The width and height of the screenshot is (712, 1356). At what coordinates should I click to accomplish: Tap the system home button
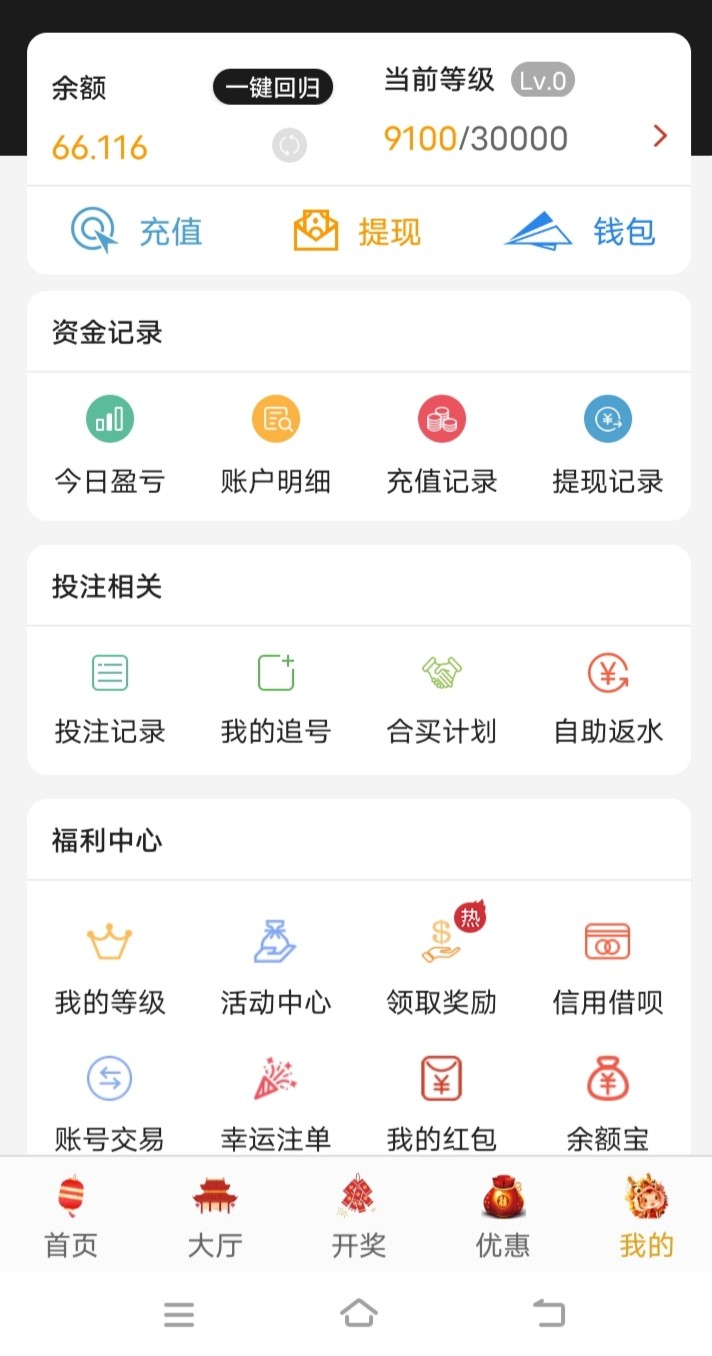[x=358, y=1313]
